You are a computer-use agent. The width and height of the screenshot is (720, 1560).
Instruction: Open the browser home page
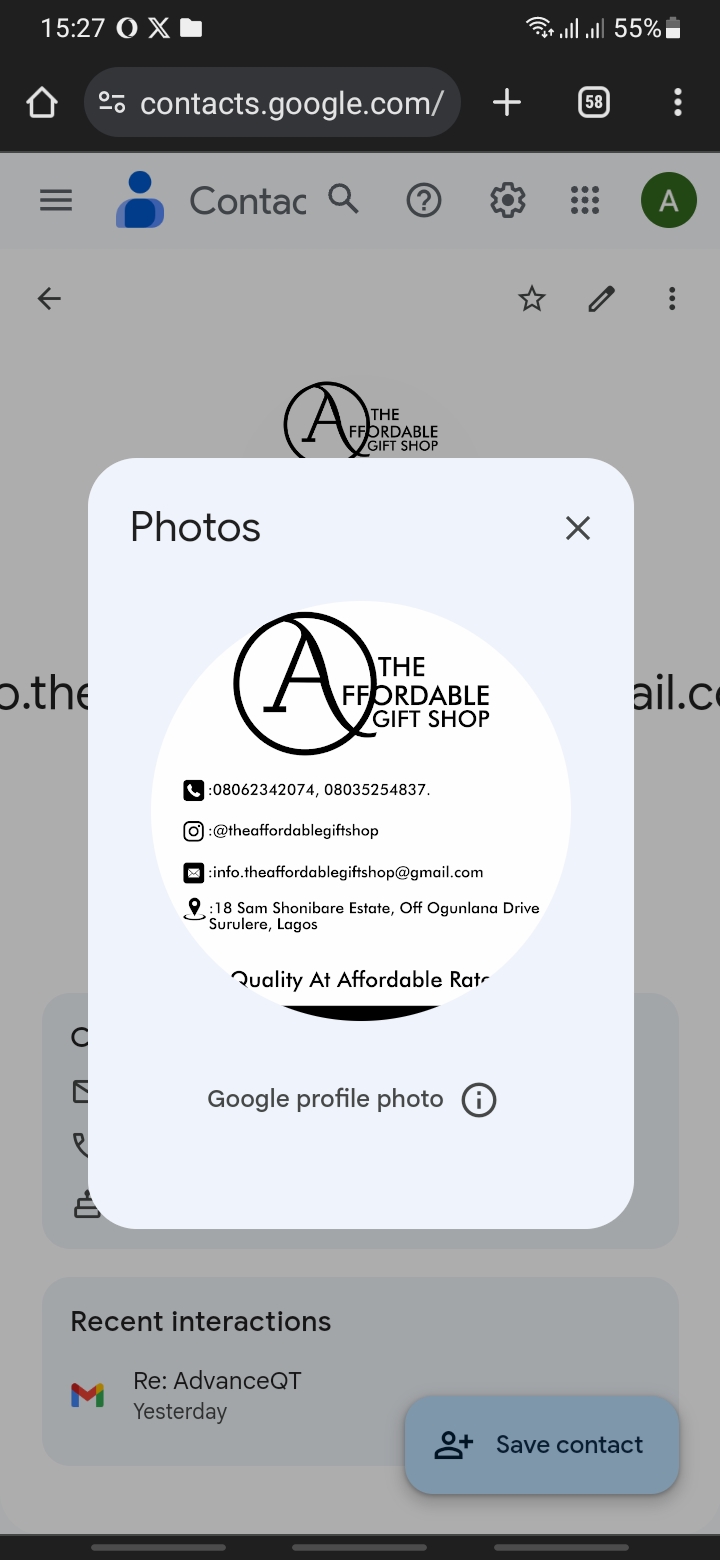click(x=42, y=102)
